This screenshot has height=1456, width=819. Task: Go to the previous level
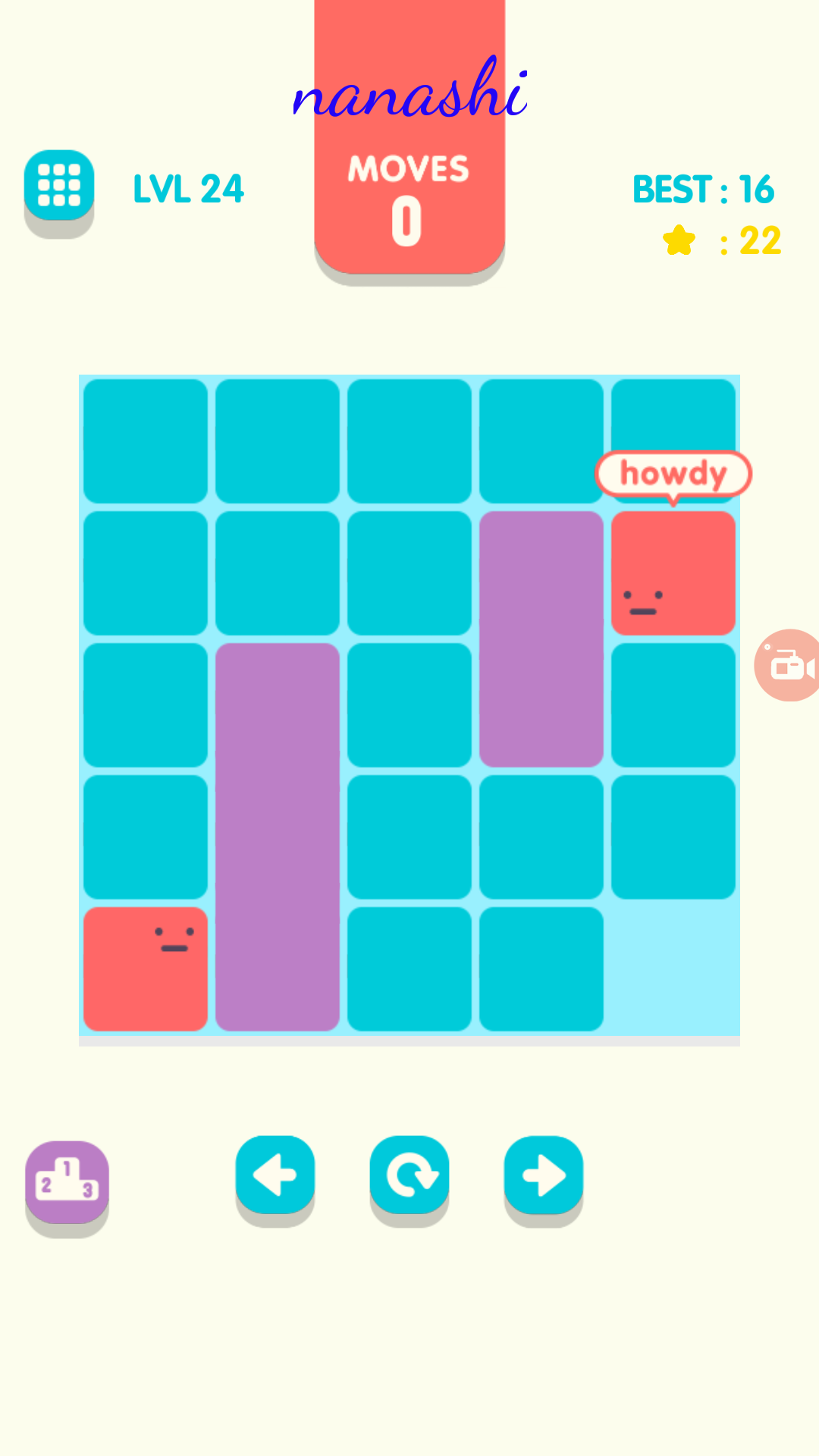275,1175
